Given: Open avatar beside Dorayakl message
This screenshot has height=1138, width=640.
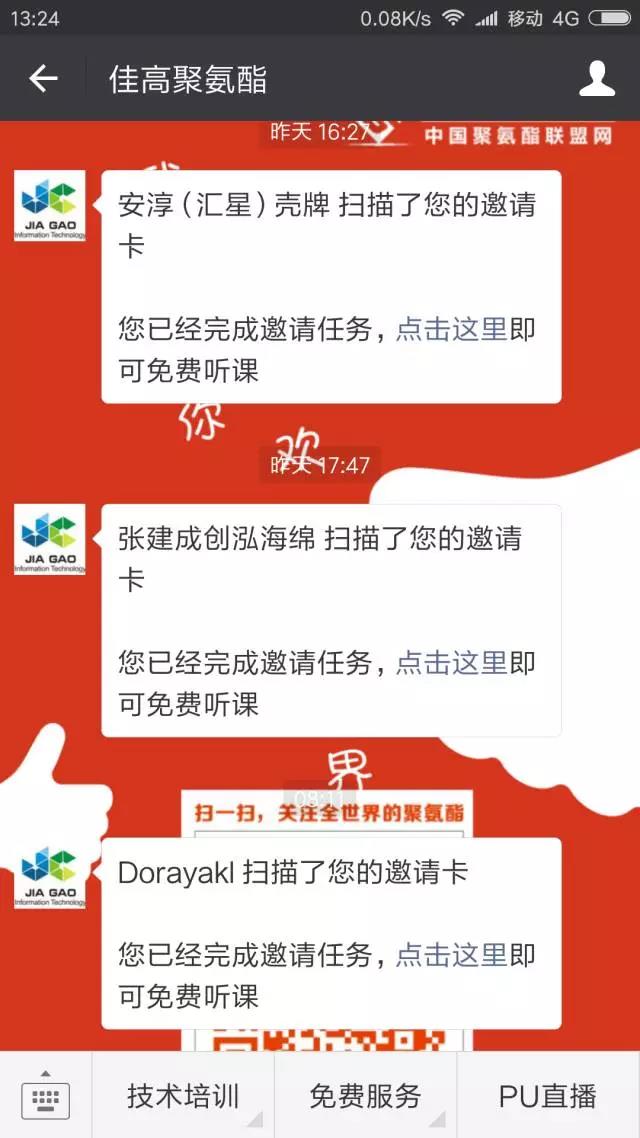Looking at the screenshot, I should (x=49, y=873).
